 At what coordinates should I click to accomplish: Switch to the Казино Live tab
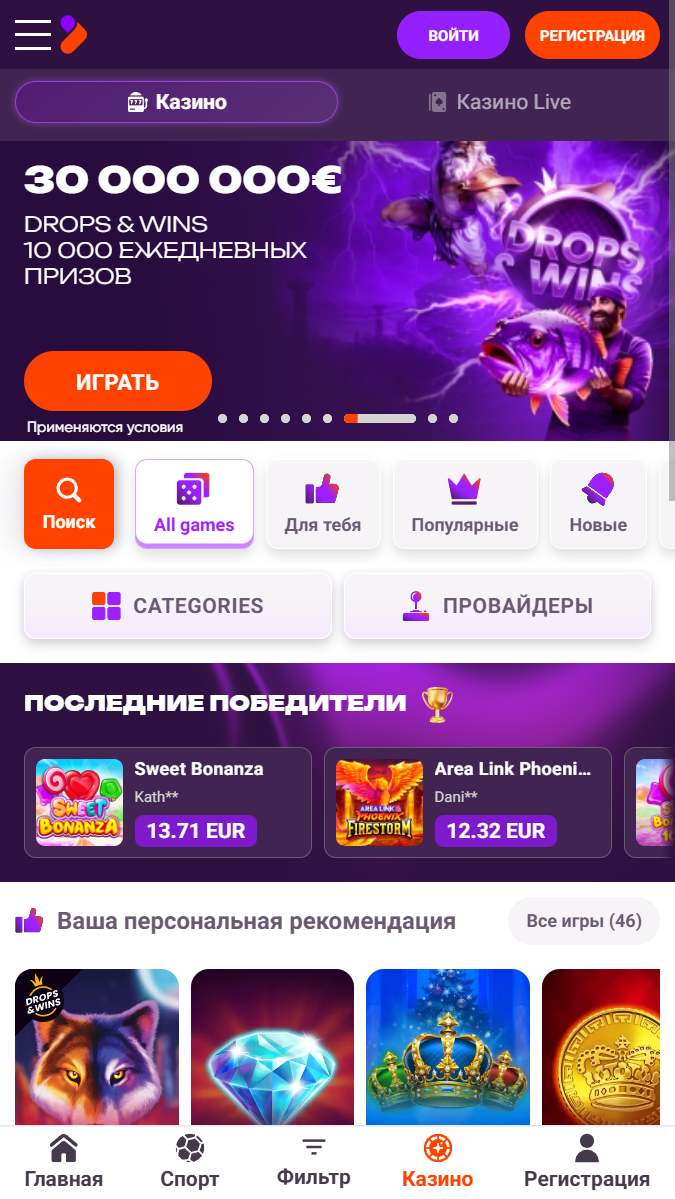499,102
